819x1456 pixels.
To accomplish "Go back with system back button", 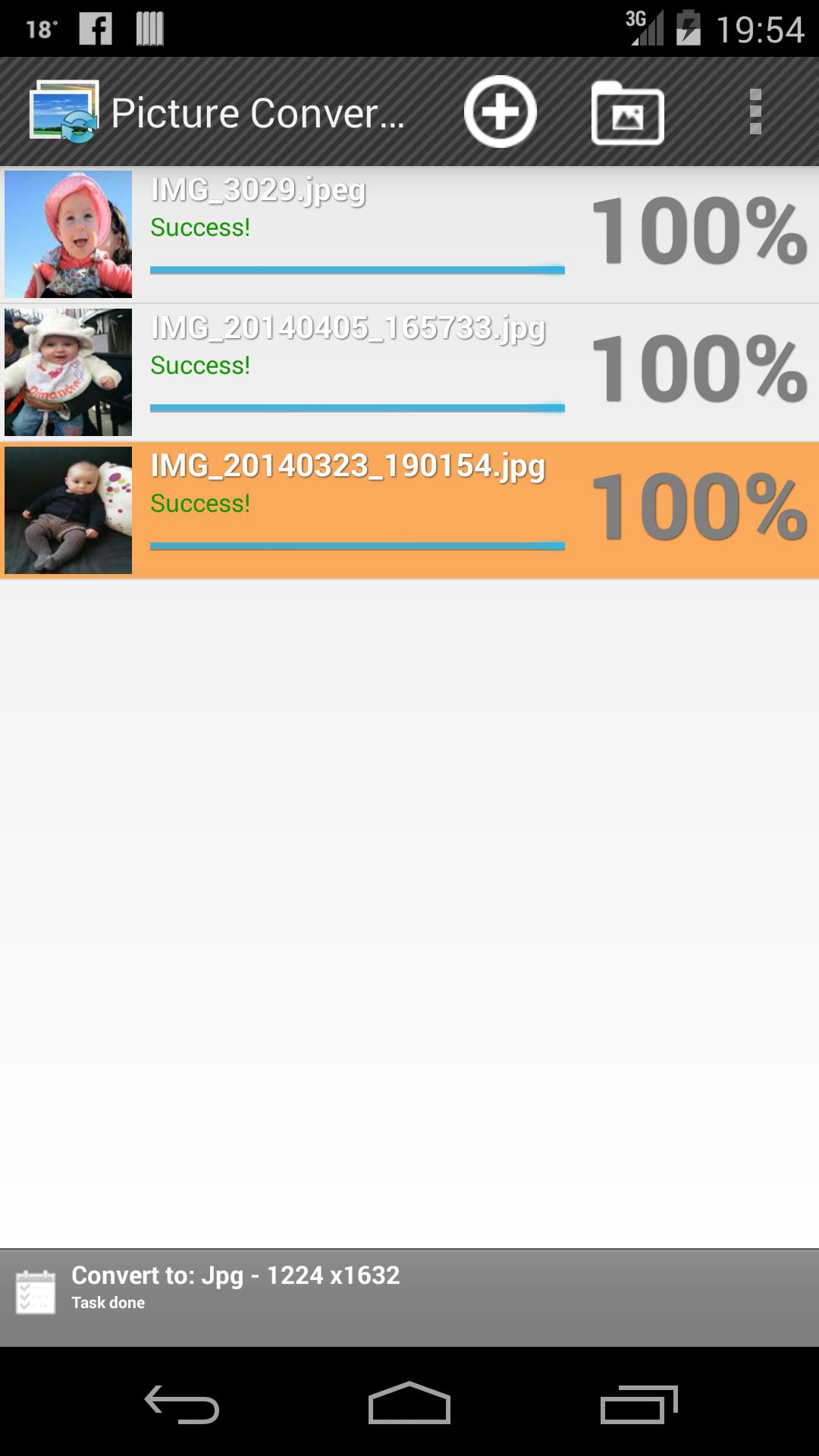I will pos(182,1404).
